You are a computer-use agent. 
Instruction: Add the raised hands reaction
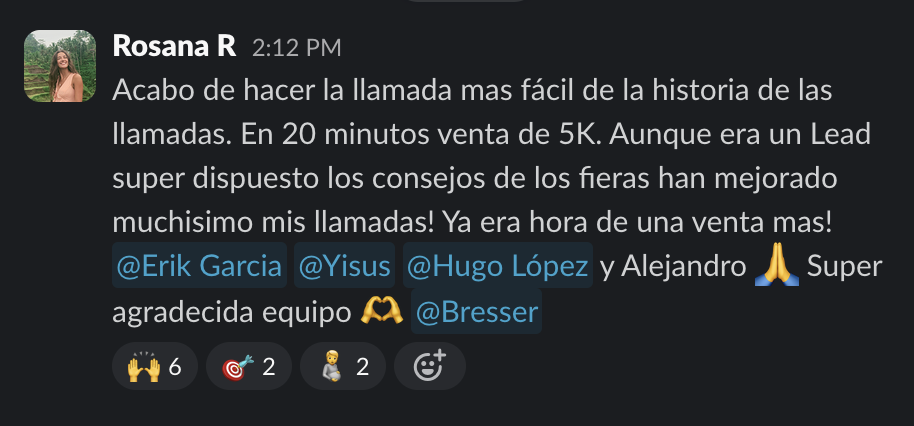(153, 367)
